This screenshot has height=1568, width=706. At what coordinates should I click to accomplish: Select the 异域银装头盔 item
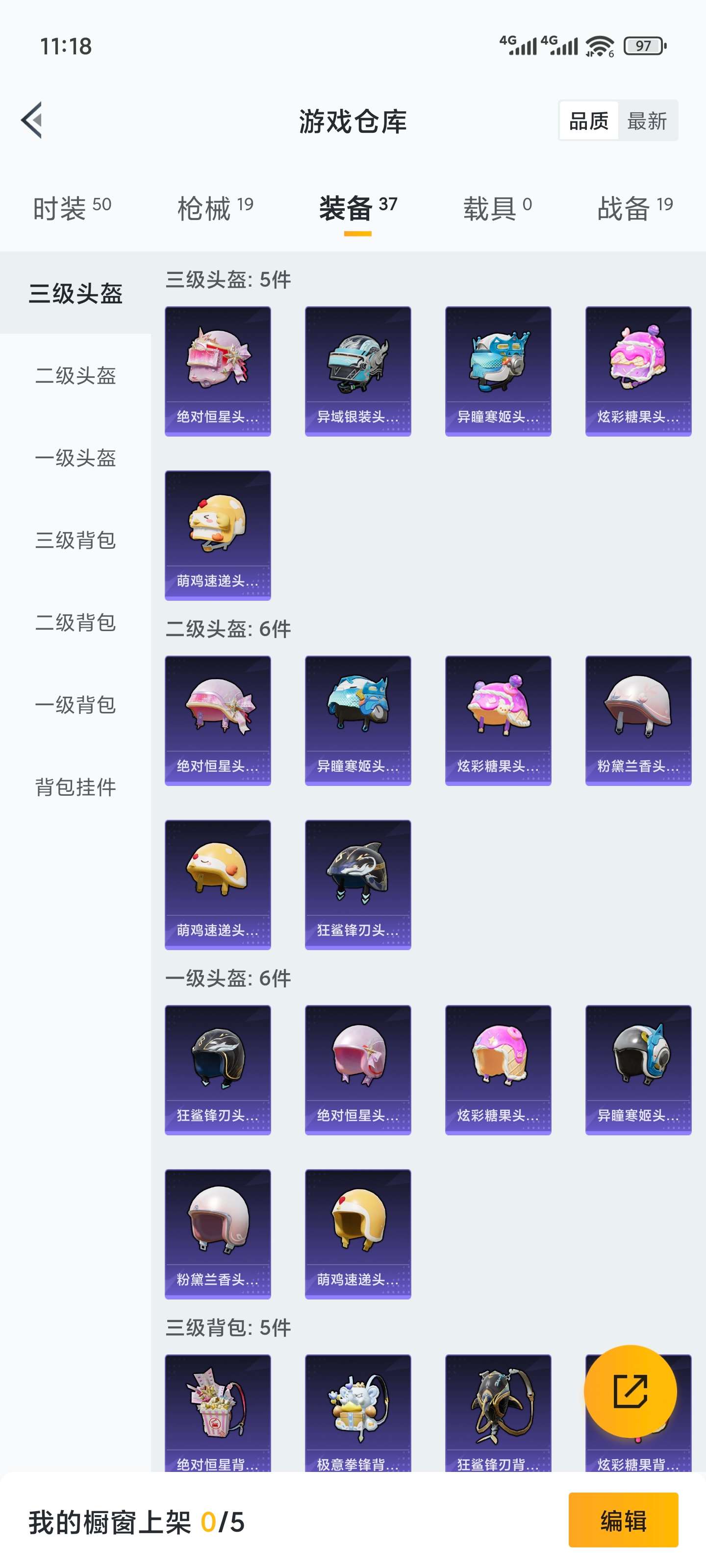point(357,370)
